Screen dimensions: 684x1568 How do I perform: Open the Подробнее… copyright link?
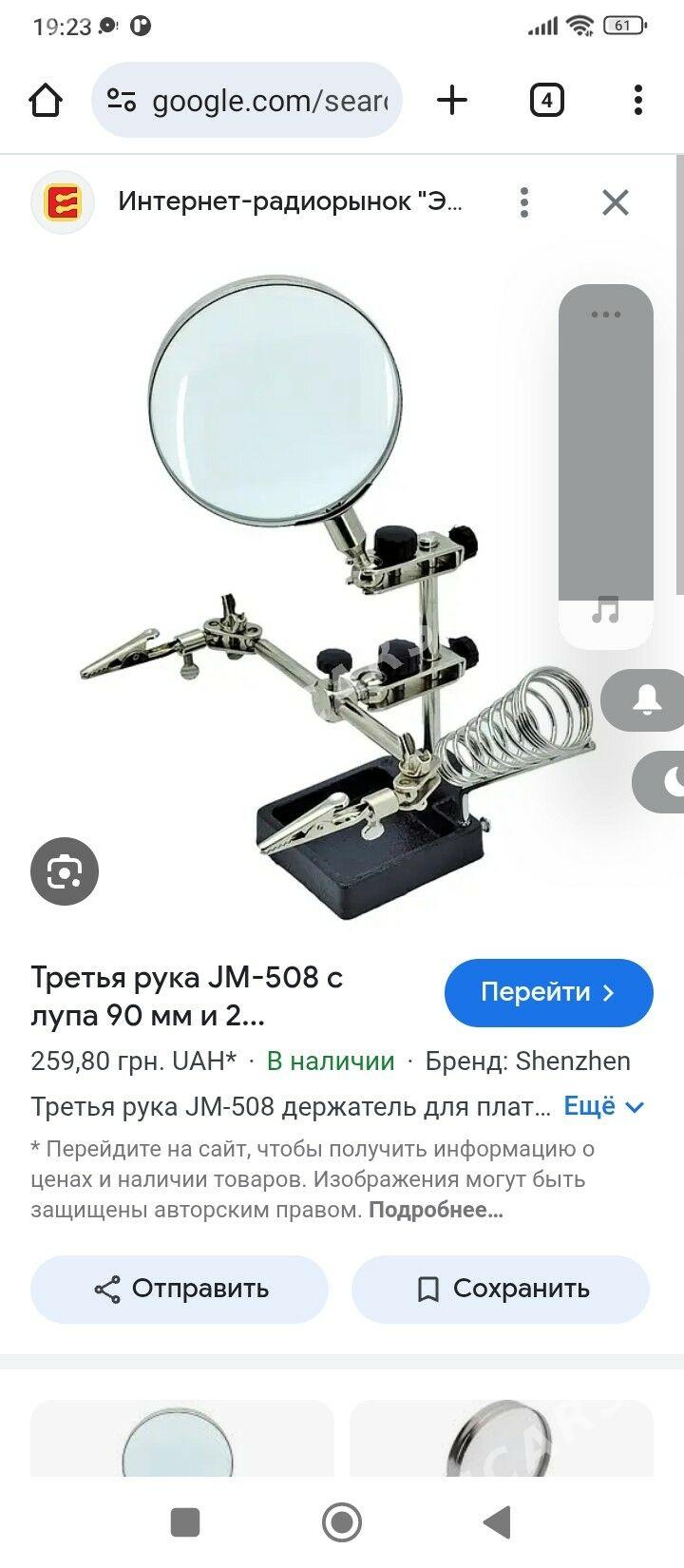[x=435, y=1210]
